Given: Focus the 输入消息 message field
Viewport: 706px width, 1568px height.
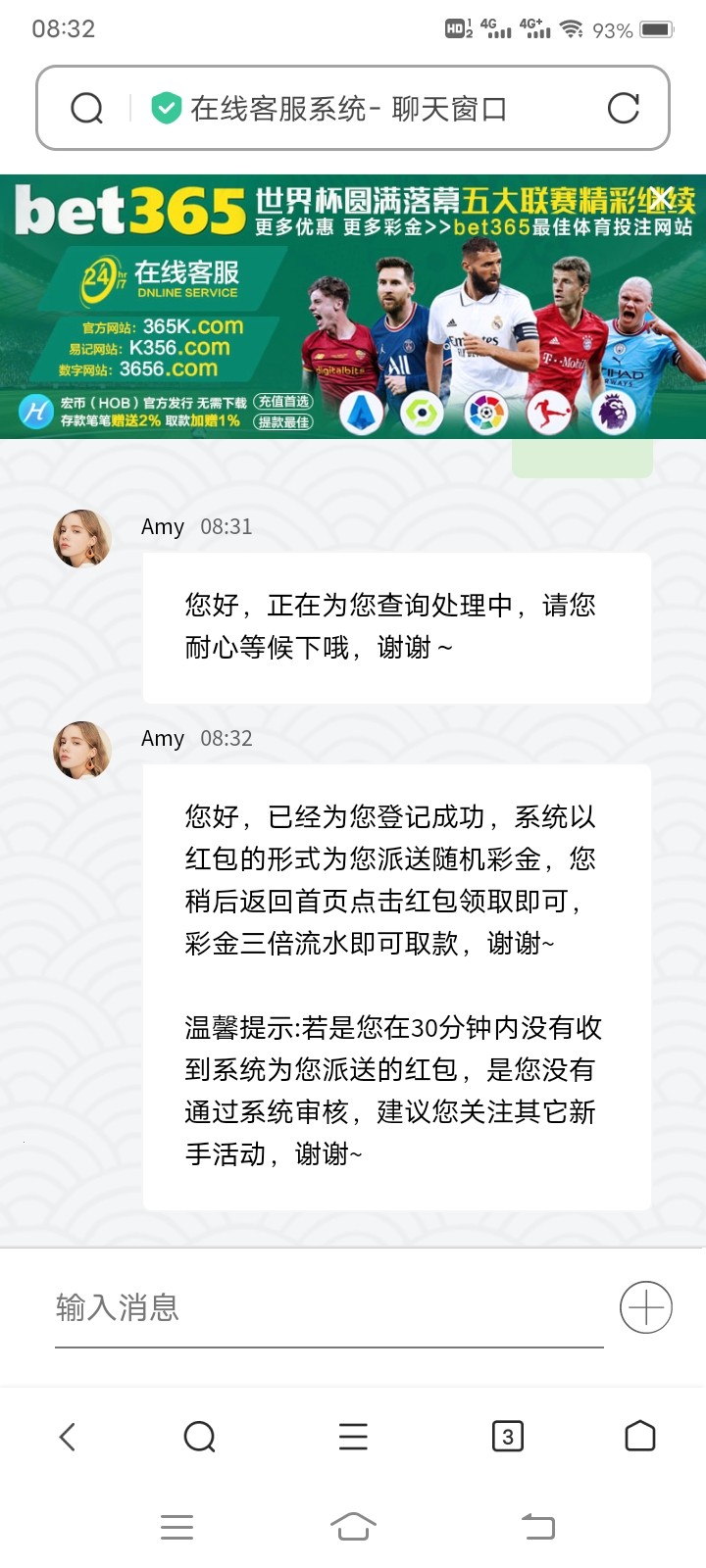Looking at the screenshot, I should coord(328,1308).
